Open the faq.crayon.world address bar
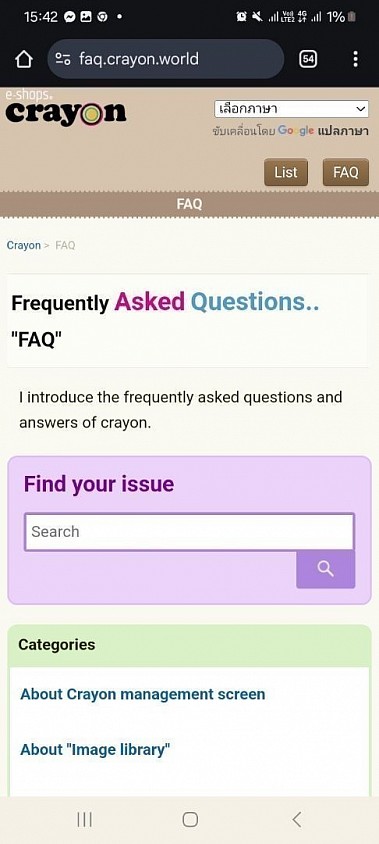The image size is (379, 844). (166, 59)
